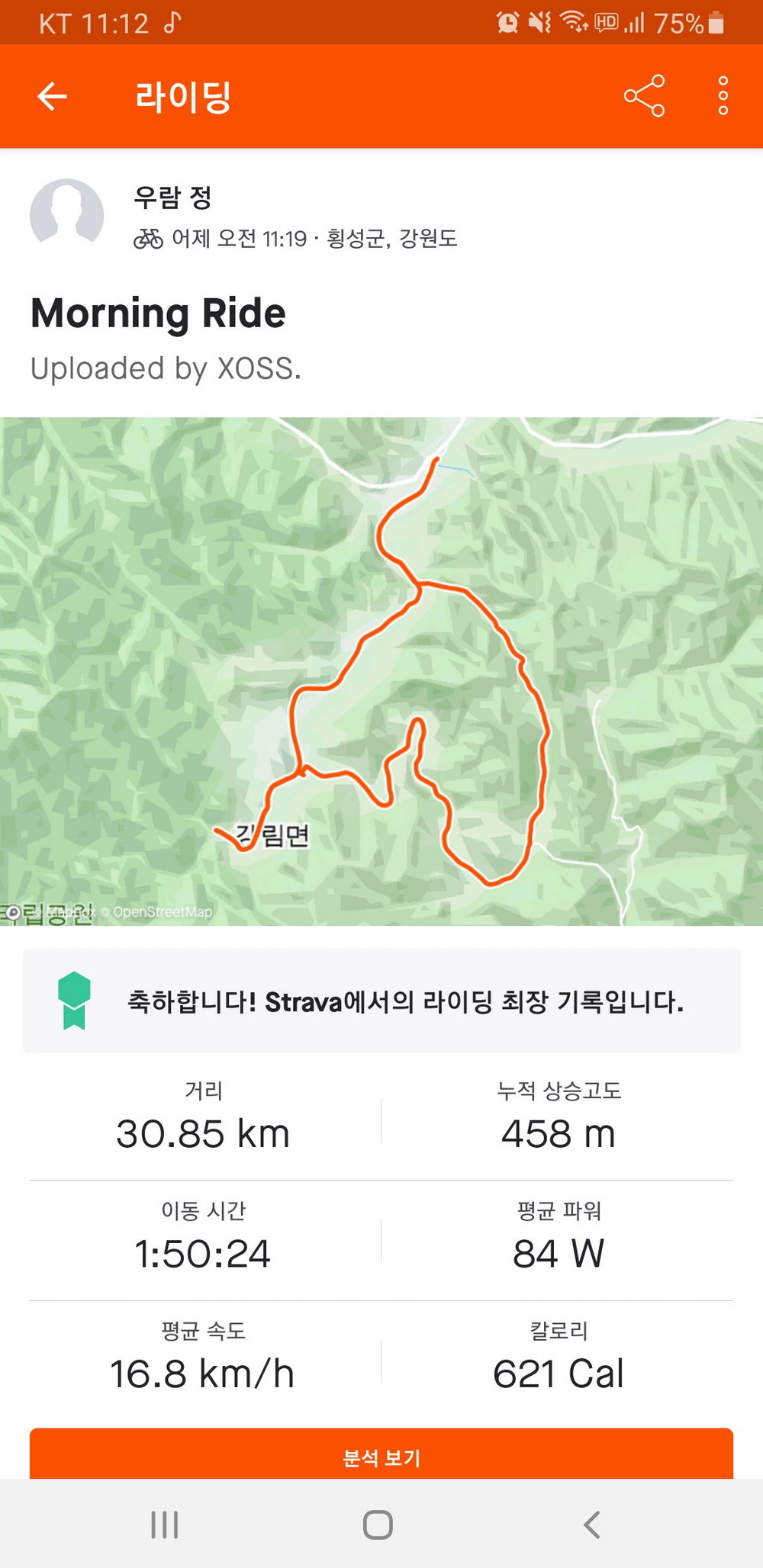Go to the home screen
Viewport: 763px width, 1568px height.
click(x=378, y=1525)
